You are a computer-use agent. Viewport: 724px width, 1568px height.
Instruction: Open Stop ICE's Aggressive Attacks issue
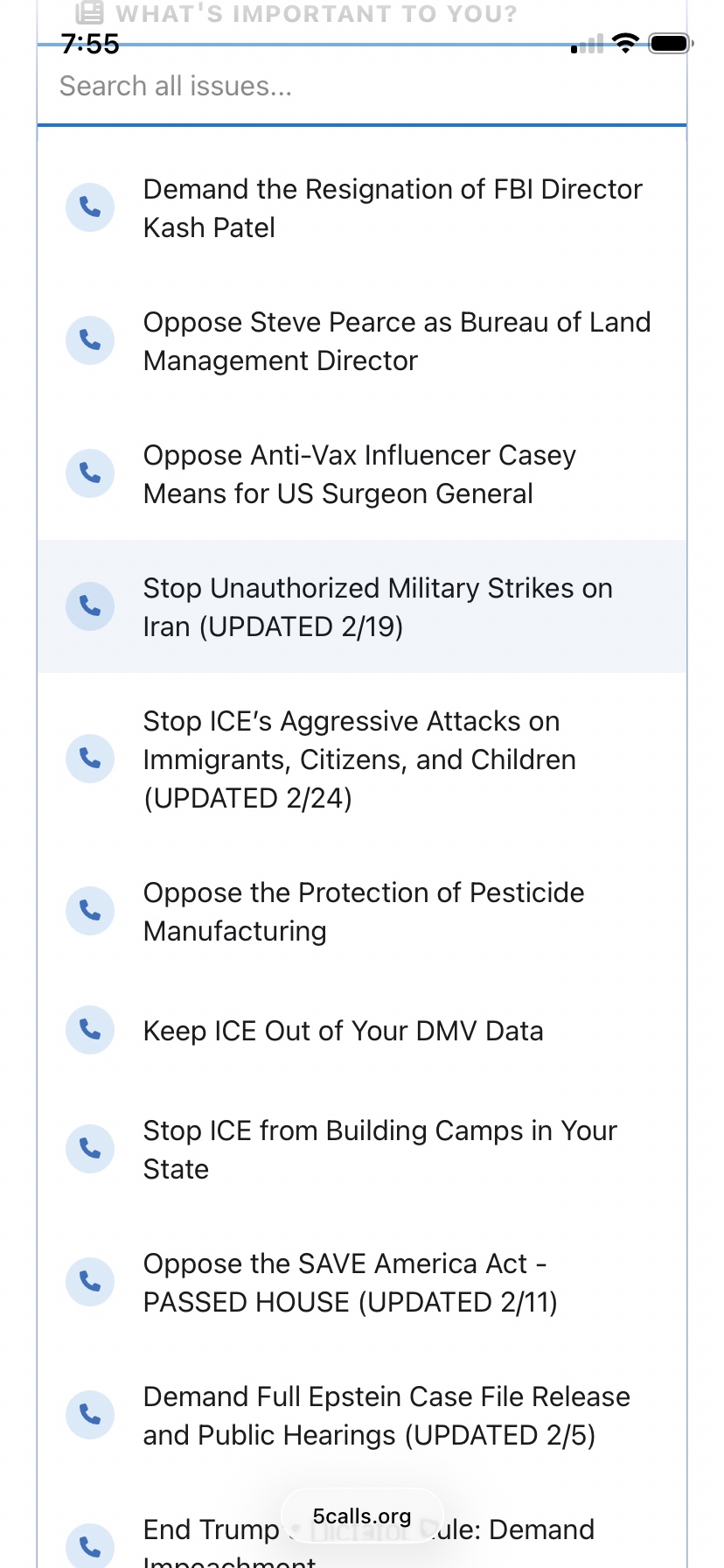pyautogui.click(x=359, y=759)
